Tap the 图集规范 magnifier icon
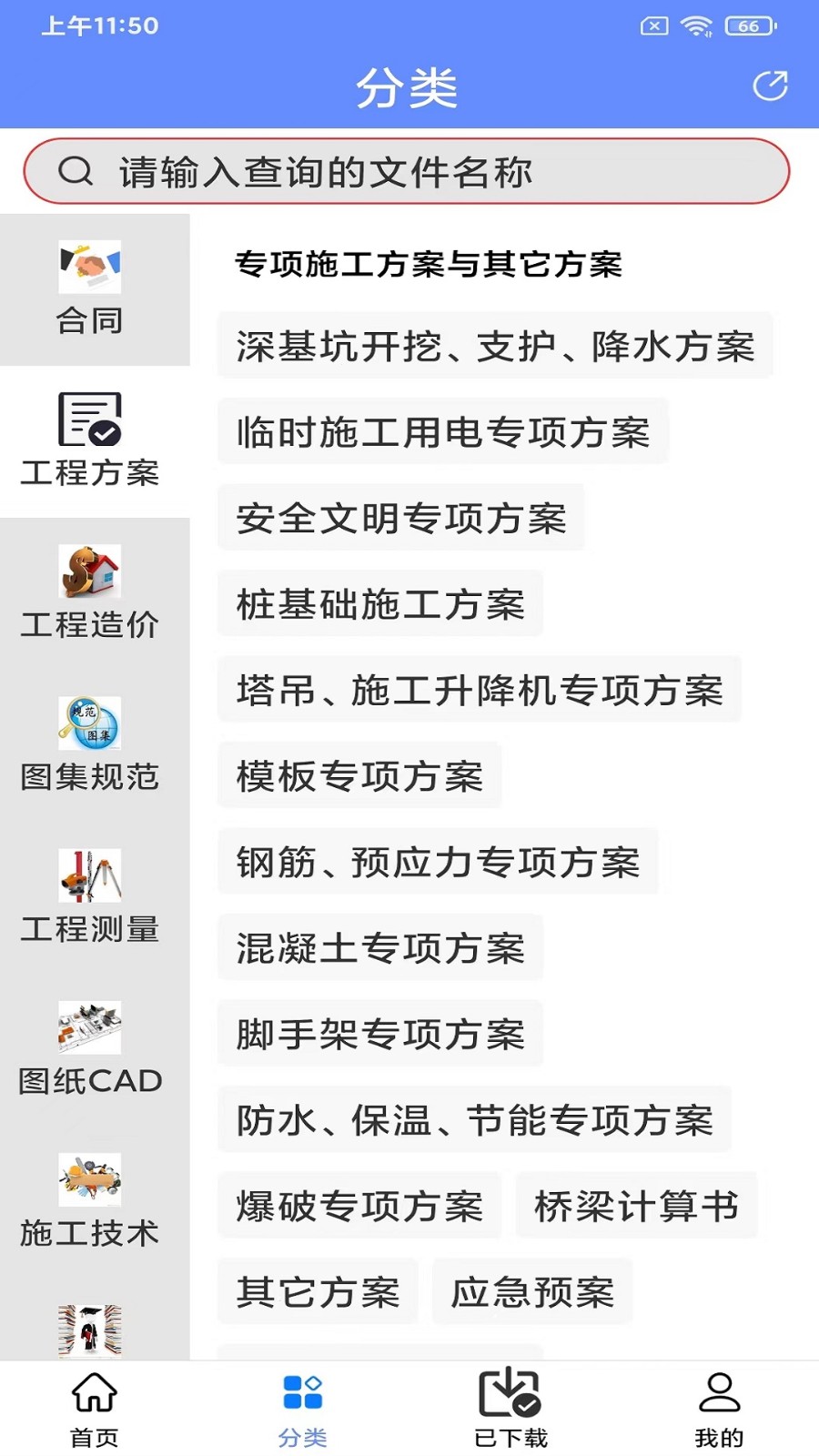 88,724
